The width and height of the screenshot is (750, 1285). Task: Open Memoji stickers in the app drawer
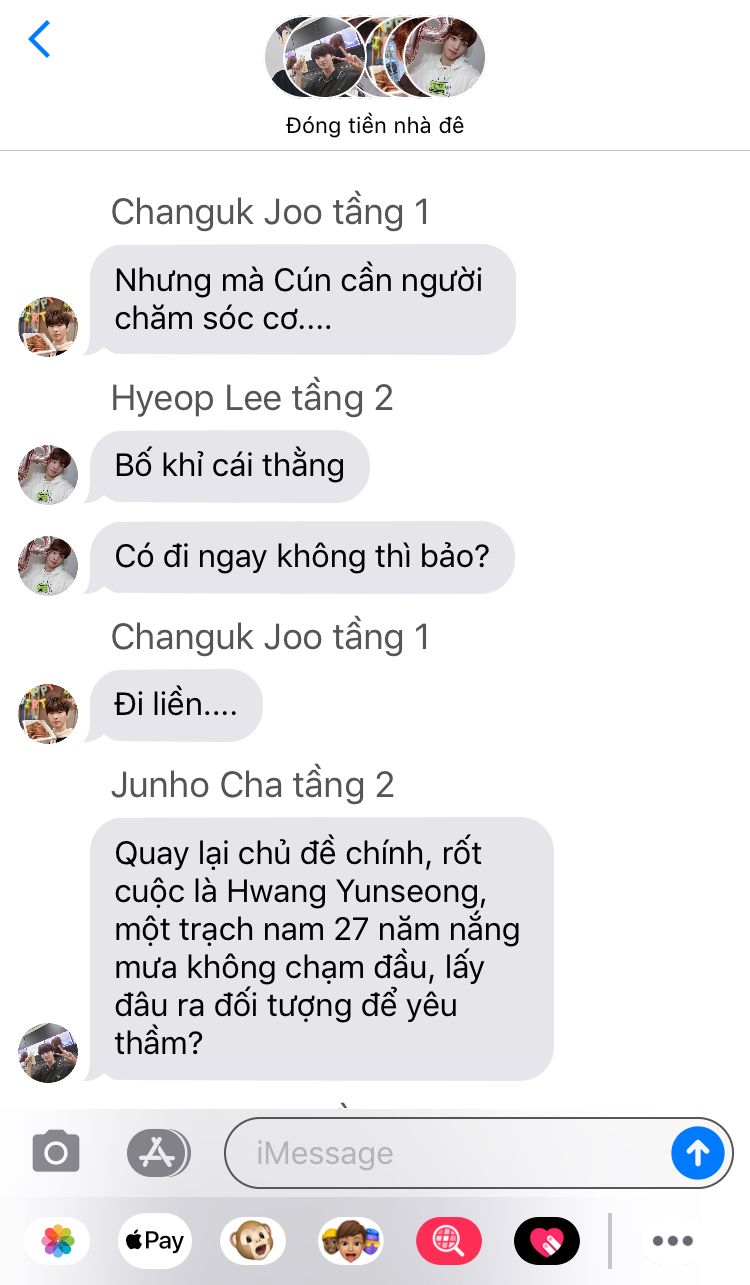click(x=351, y=1241)
